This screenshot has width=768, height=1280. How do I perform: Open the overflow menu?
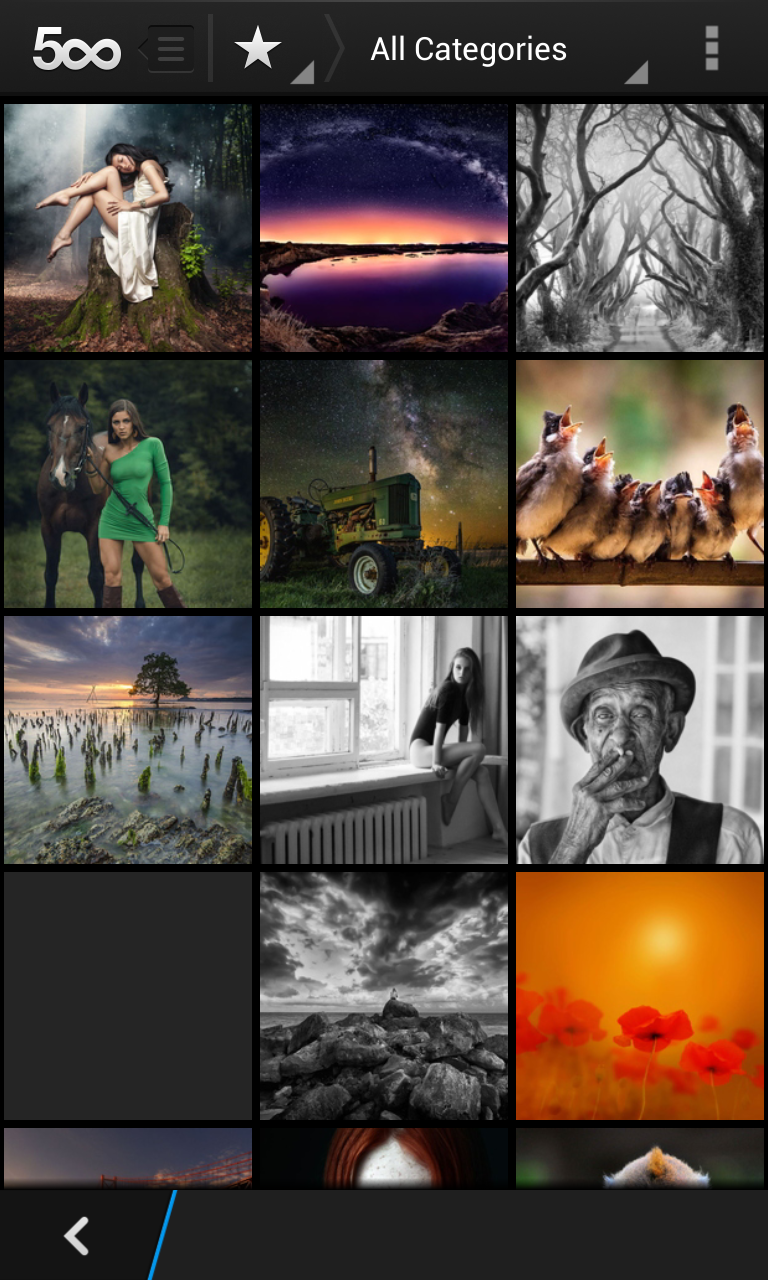coord(711,48)
